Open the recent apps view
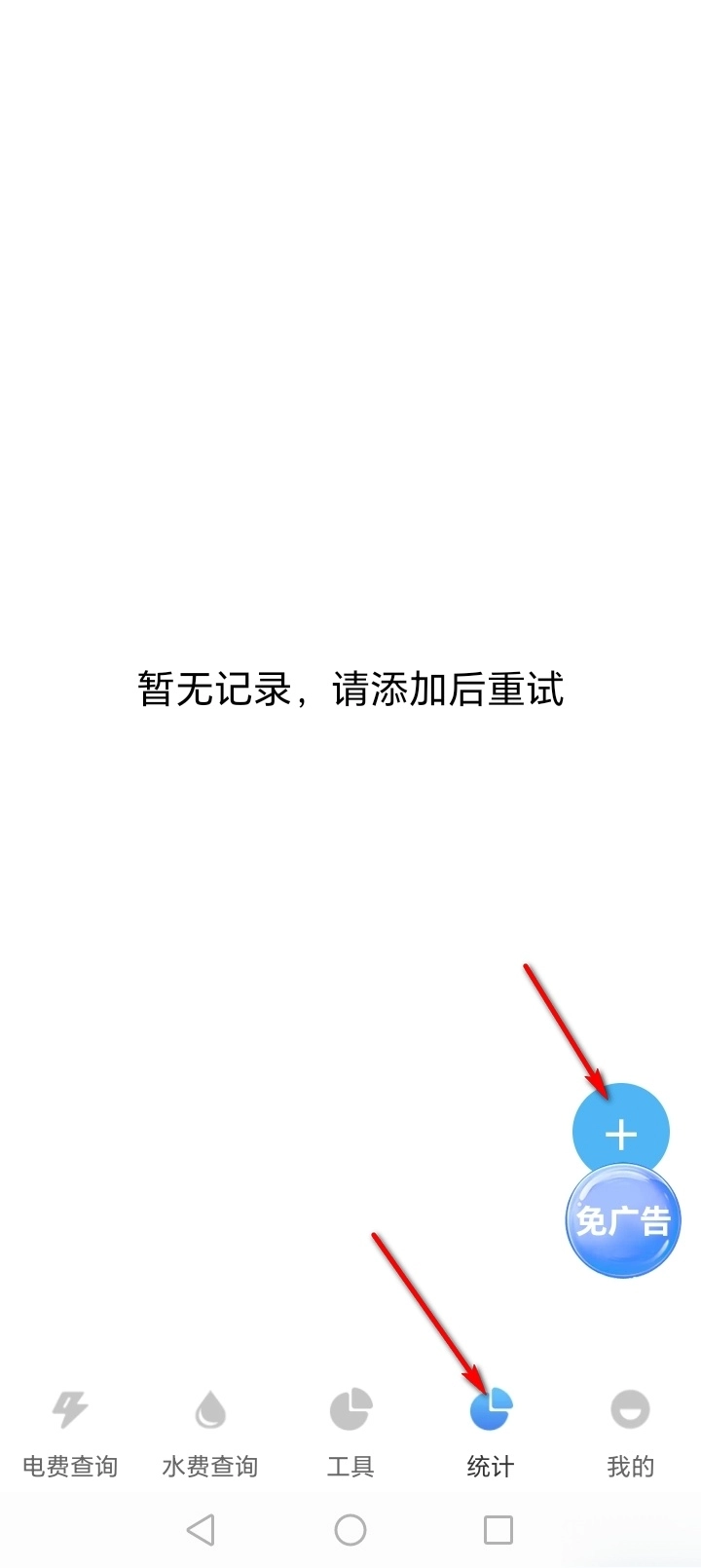Image resolution: width=701 pixels, height=1568 pixels. click(x=498, y=1529)
